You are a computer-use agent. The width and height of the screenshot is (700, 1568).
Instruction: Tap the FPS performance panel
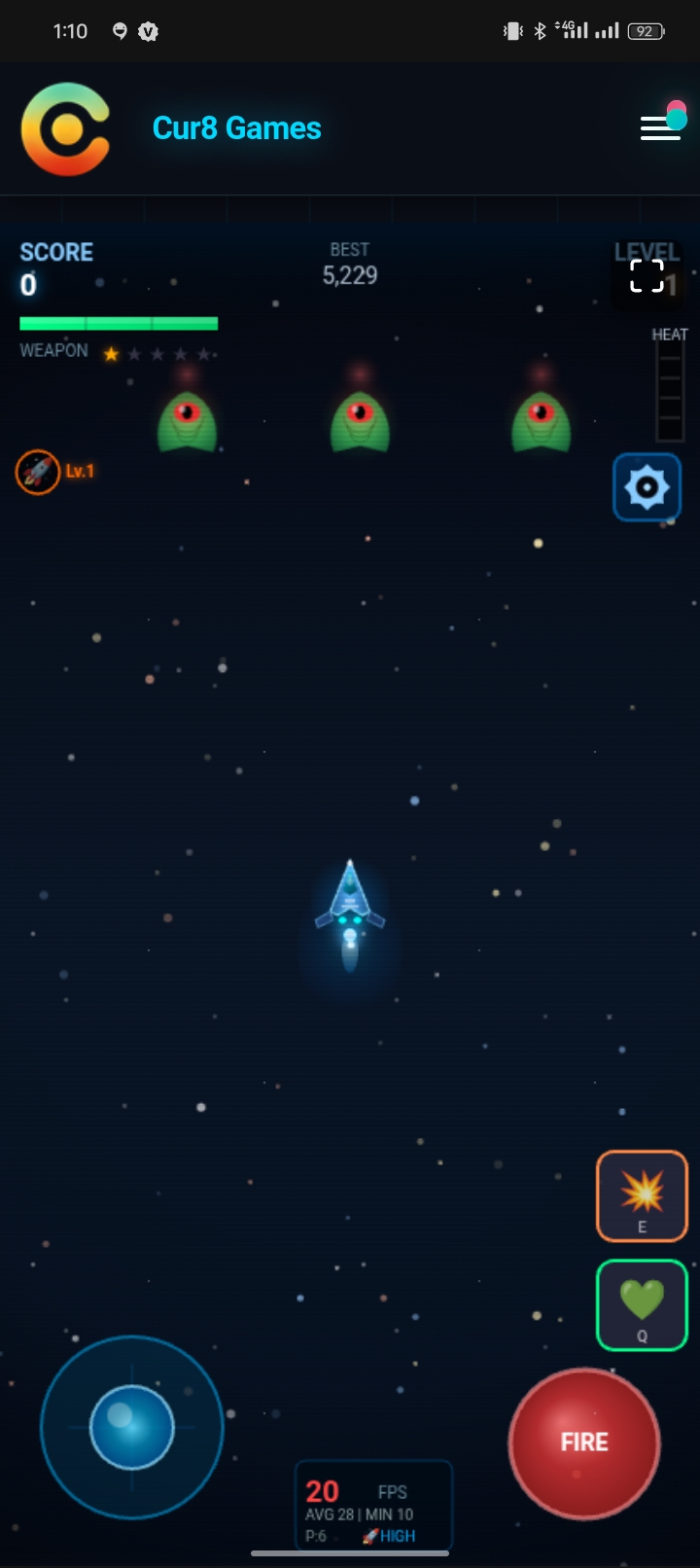point(374,1506)
